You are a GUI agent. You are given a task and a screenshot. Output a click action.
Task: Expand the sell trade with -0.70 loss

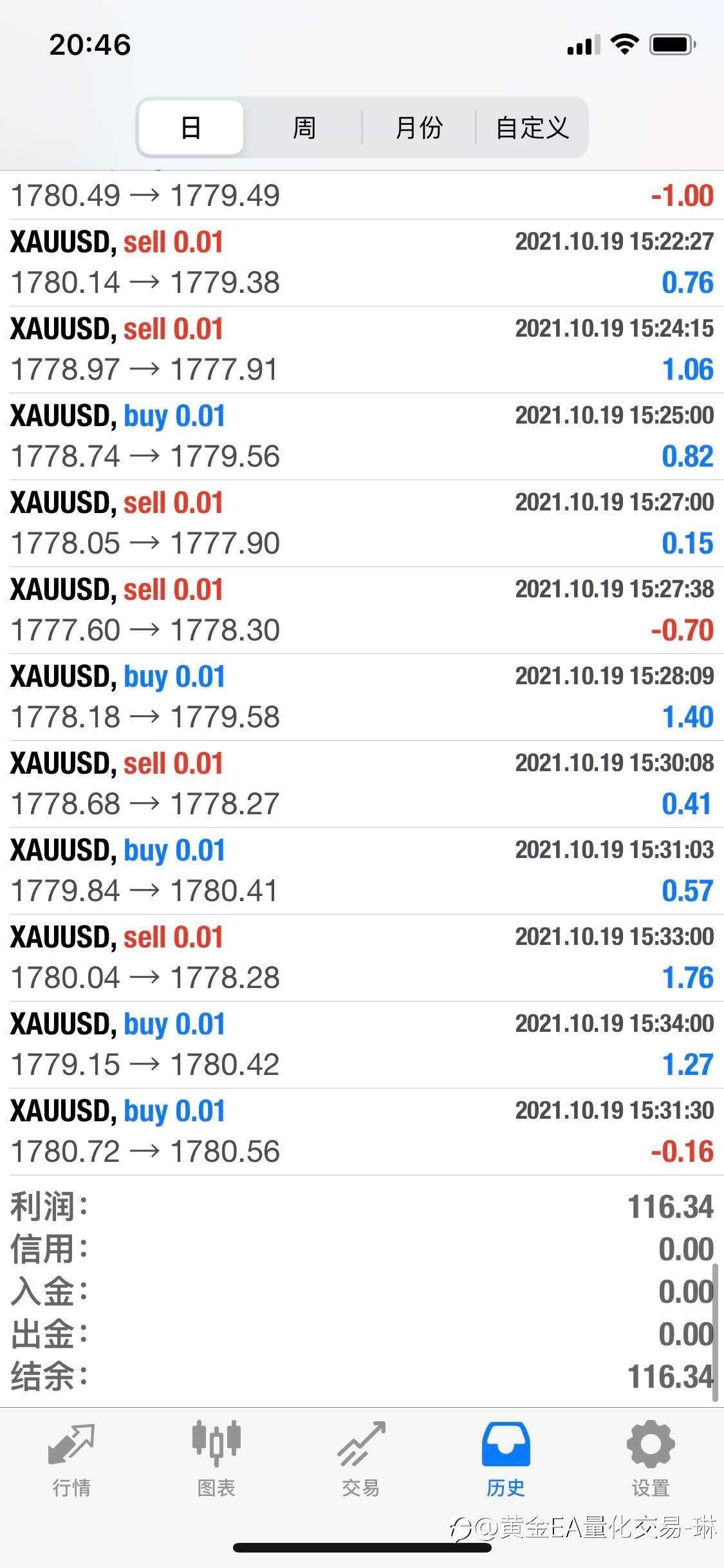(362, 610)
